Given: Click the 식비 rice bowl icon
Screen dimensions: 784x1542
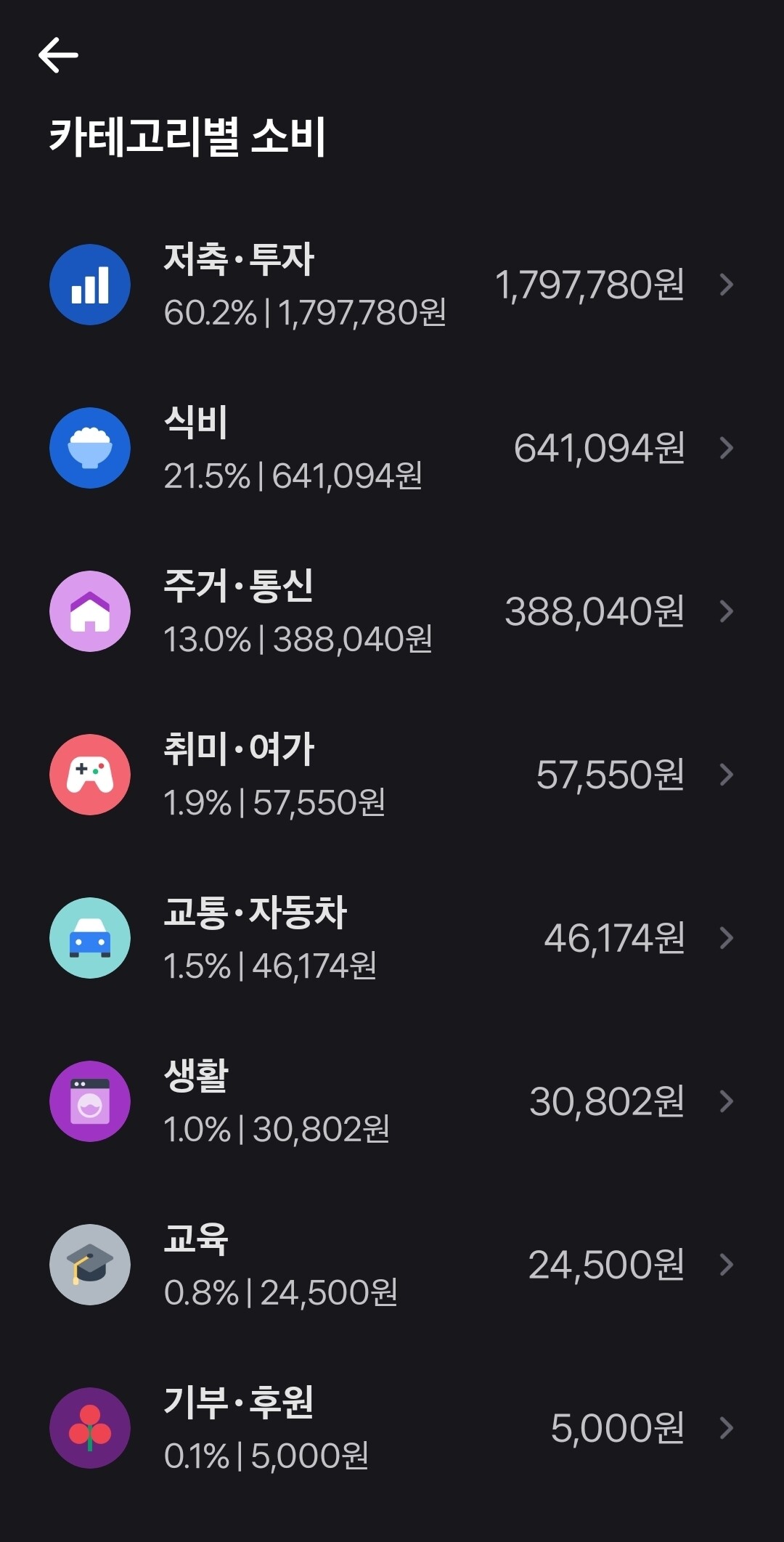Looking at the screenshot, I should tap(89, 448).
